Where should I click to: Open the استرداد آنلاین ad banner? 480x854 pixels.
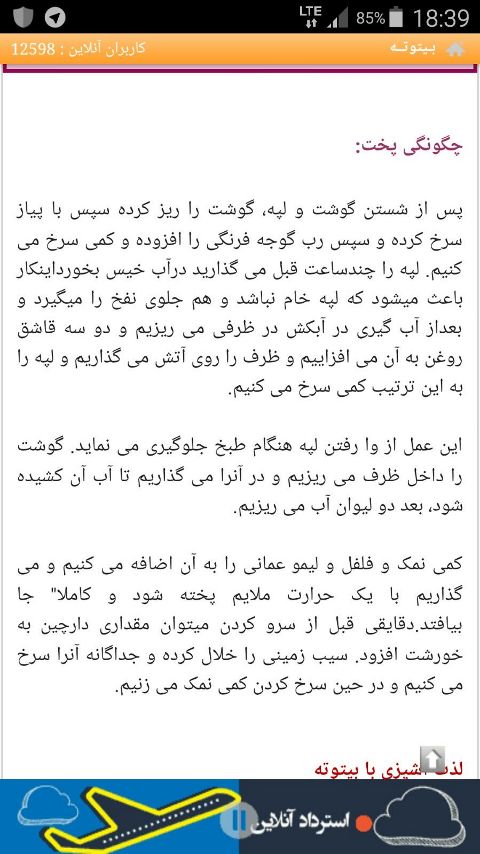coord(240,816)
